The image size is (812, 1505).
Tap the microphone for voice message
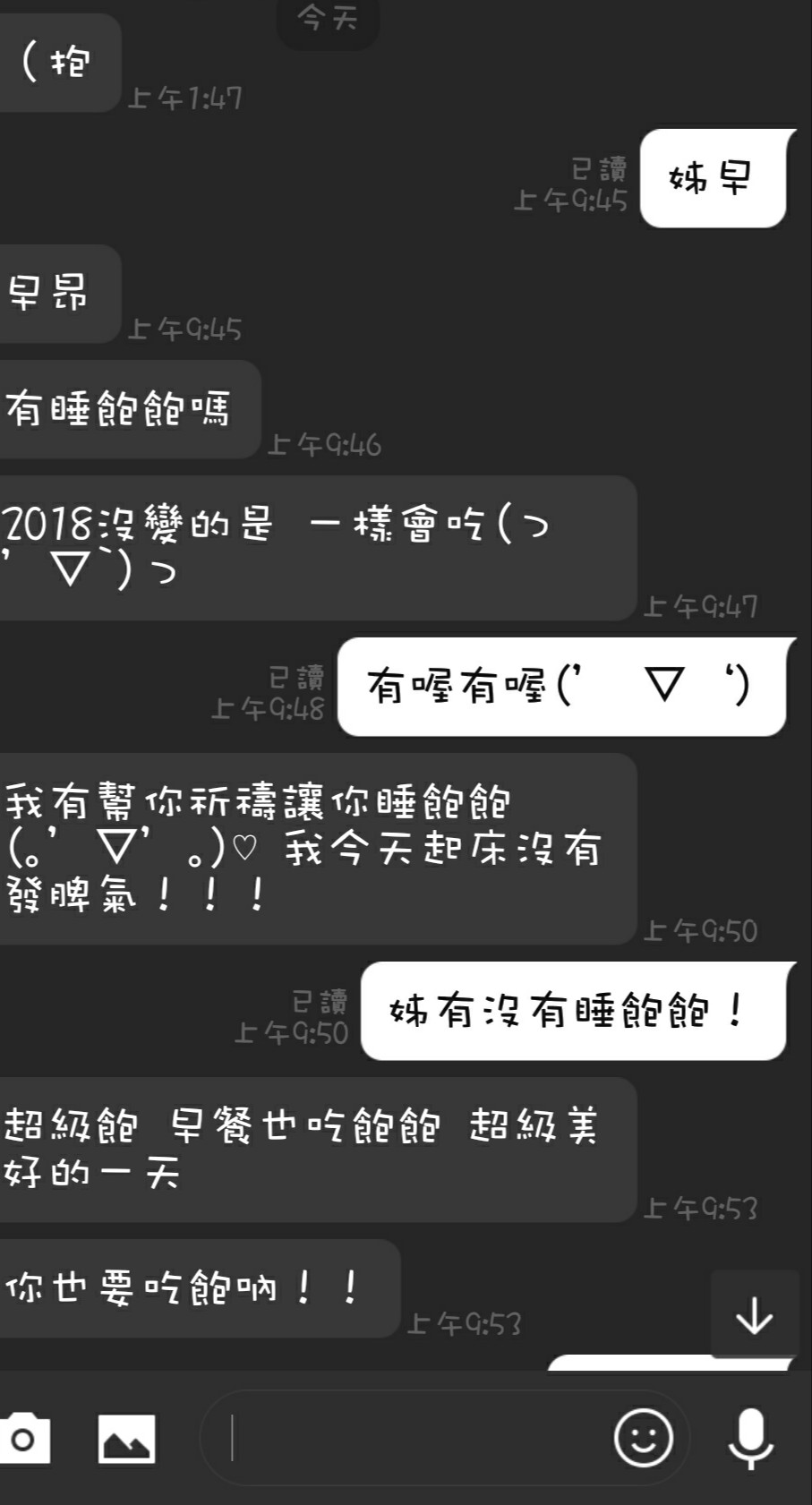click(x=750, y=1438)
